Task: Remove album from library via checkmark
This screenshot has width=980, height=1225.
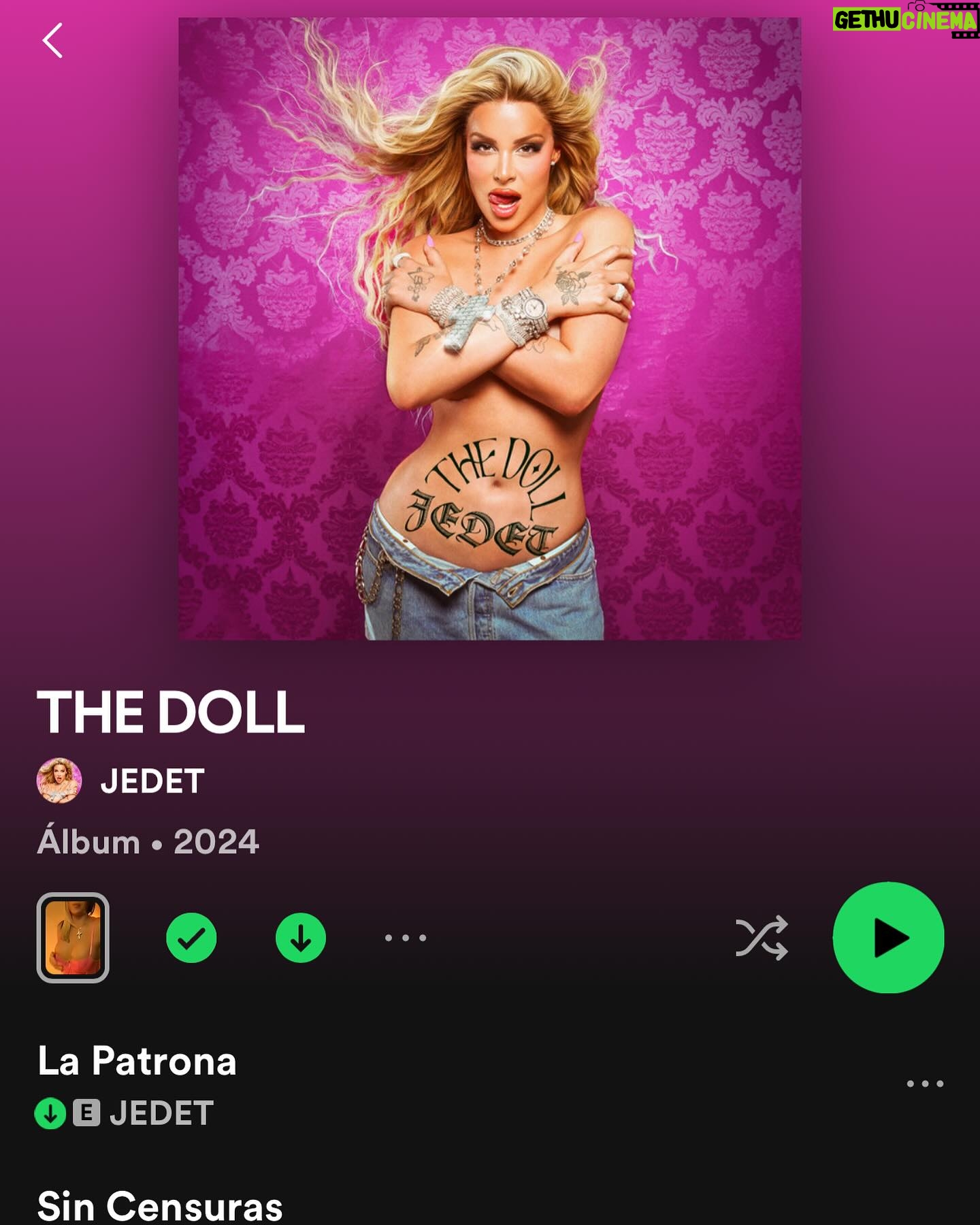Action: [x=191, y=938]
